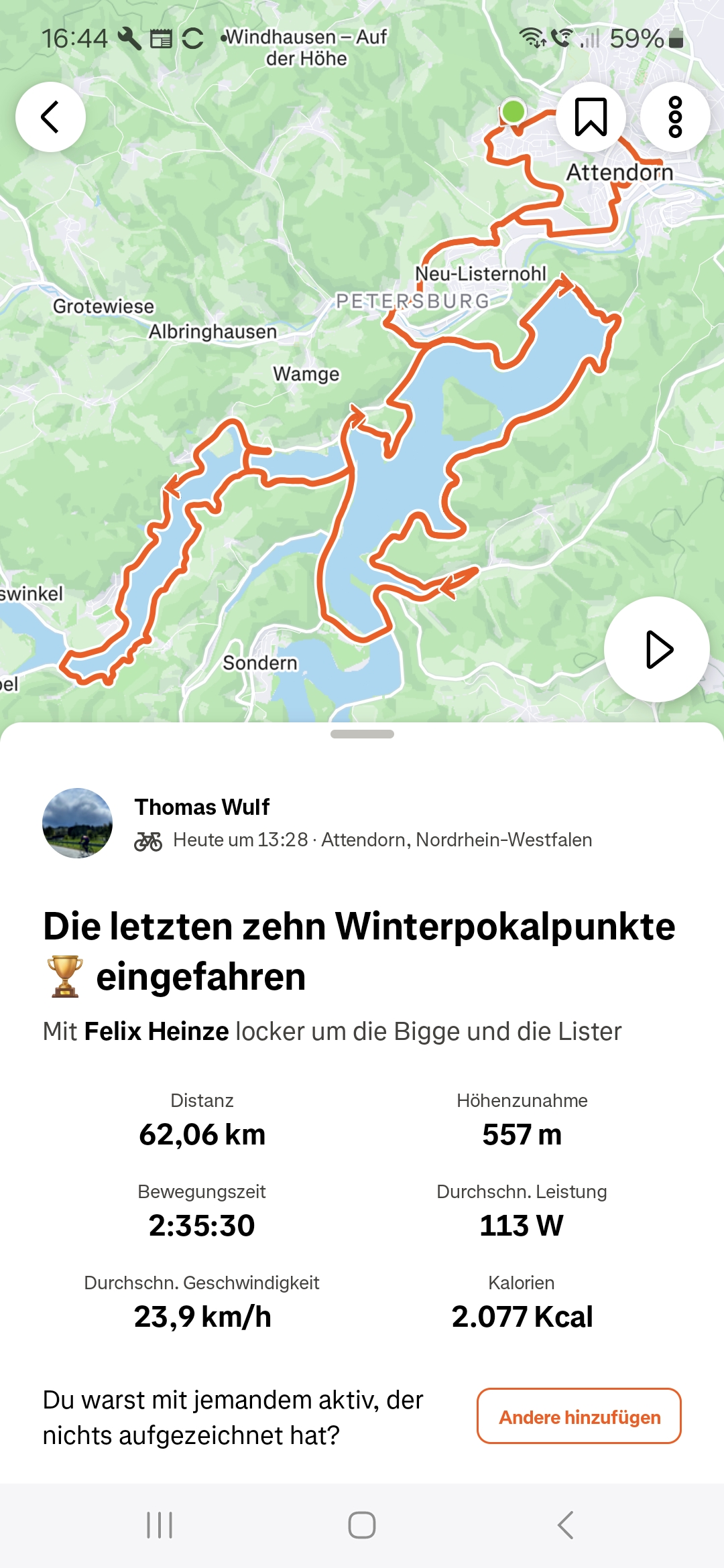724x1568 pixels.
Task: Open the three-dot overflow menu
Action: [675, 117]
